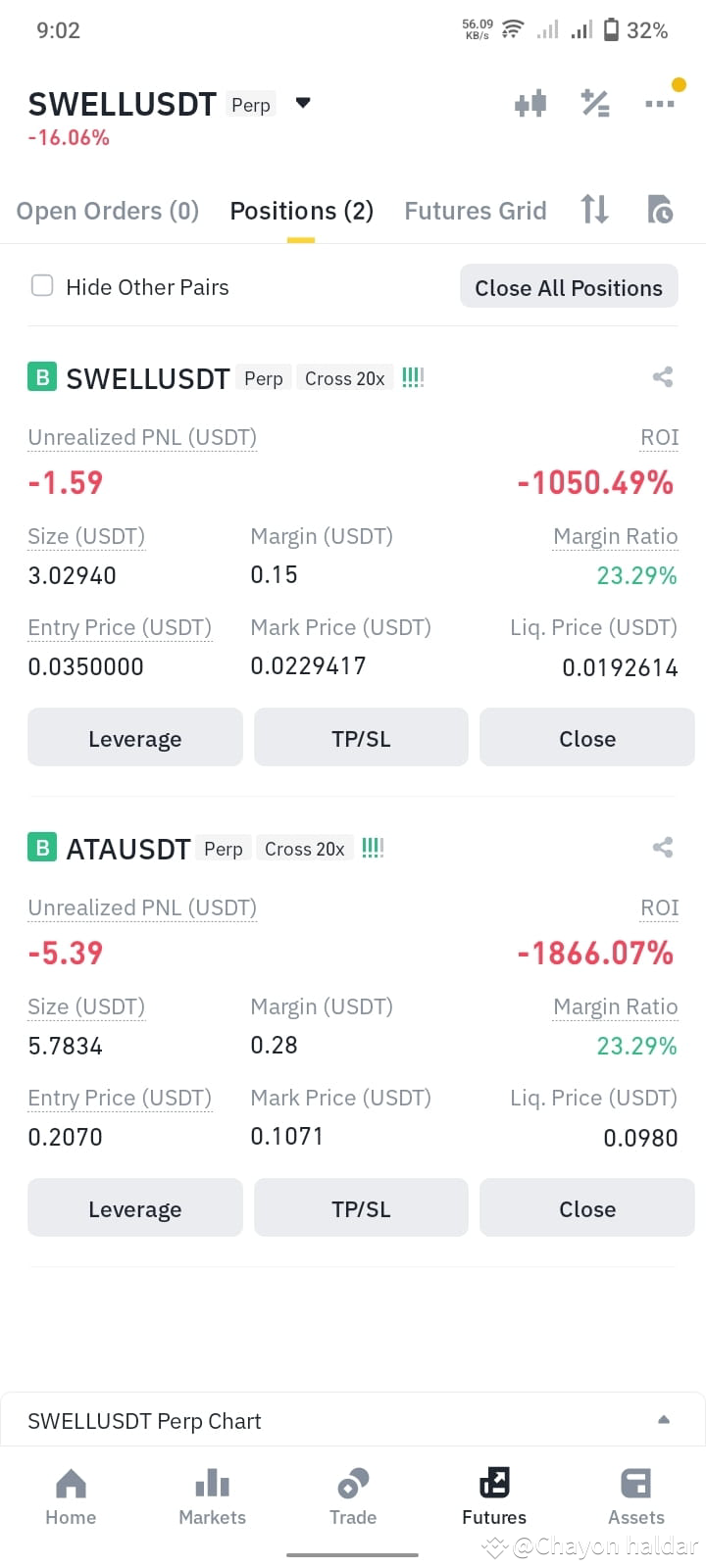Share the SWELLUSDT position
Image resolution: width=706 pixels, height=1568 pixels.
(663, 376)
